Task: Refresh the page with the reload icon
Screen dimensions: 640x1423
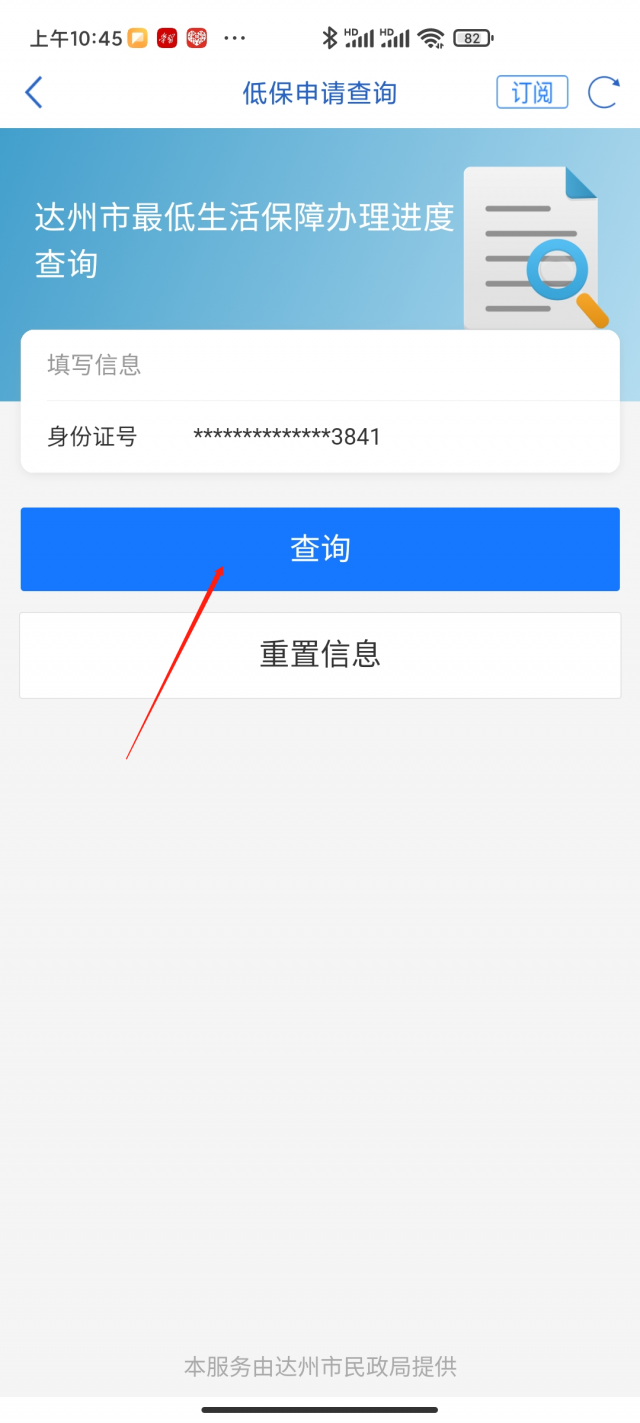Action: click(603, 92)
